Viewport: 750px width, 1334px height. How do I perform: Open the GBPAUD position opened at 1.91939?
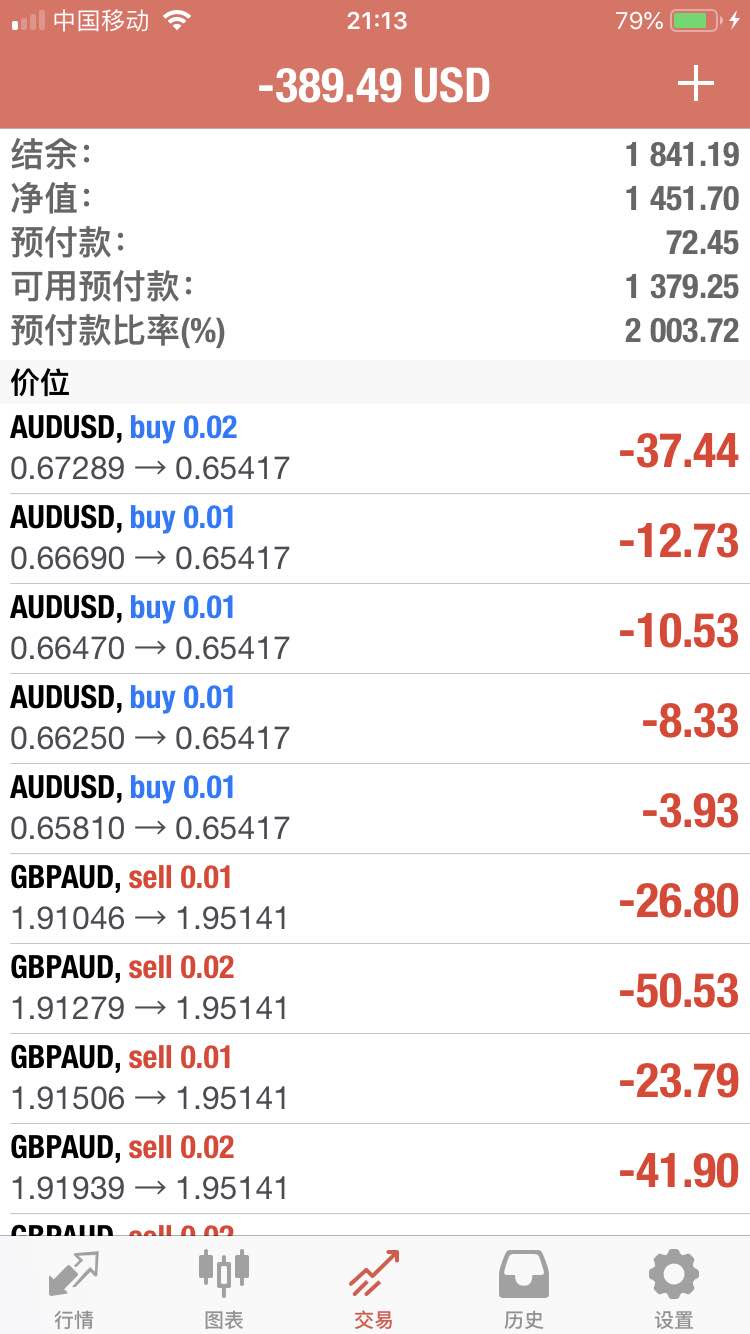coord(375,1169)
